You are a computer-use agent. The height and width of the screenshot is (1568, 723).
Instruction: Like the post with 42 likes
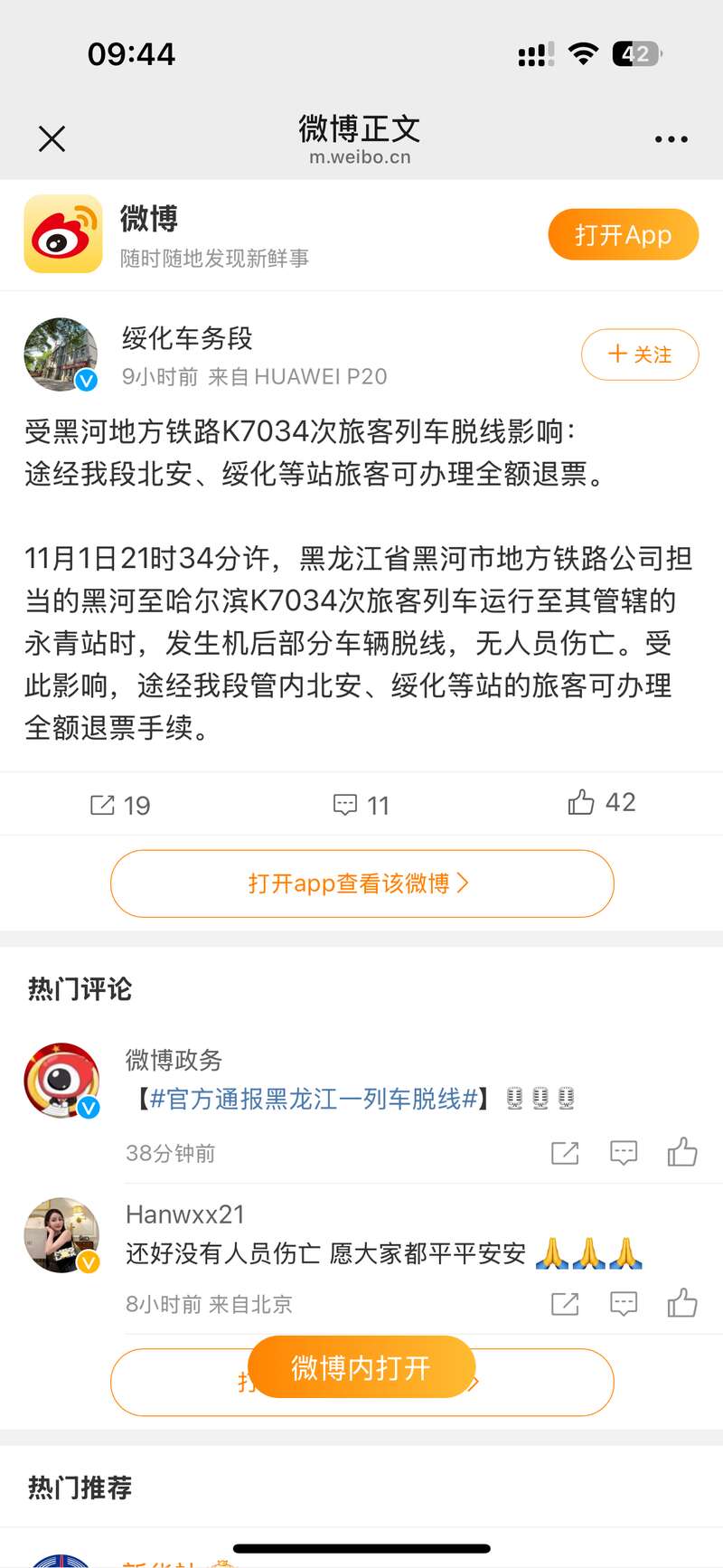click(x=602, y=803)
